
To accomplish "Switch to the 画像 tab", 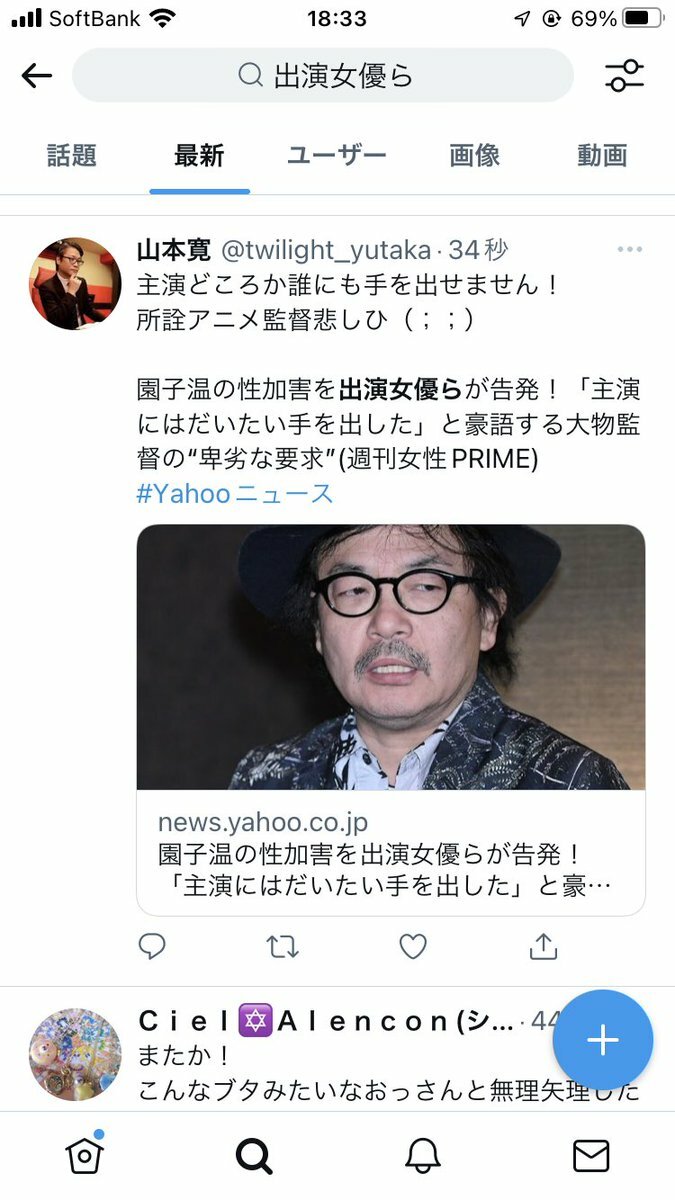I will [474, 156].
